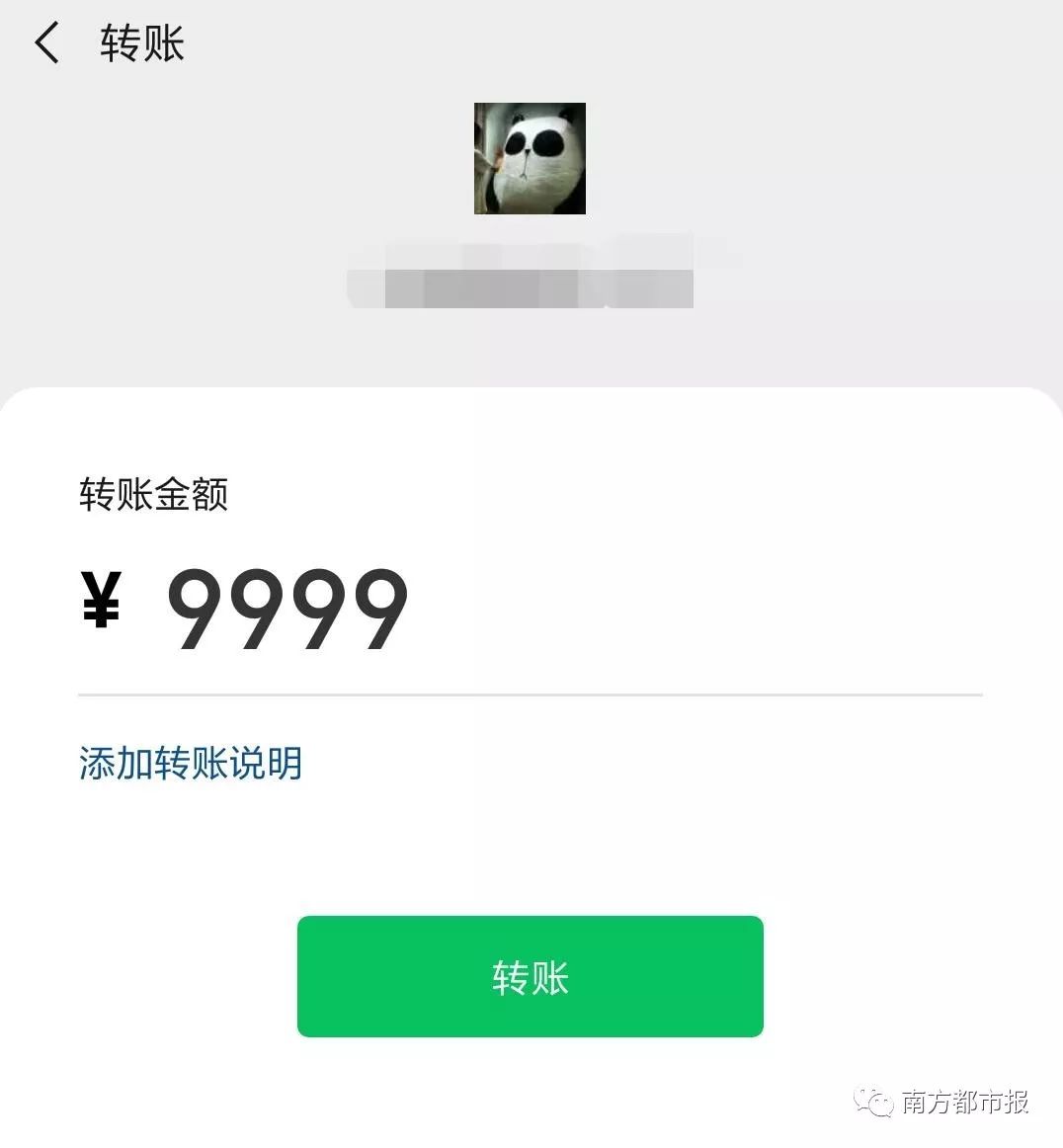This screenshot has height=1148, width=1063.
Task: Tap the white transfer card panel
Action: [530, 850]
